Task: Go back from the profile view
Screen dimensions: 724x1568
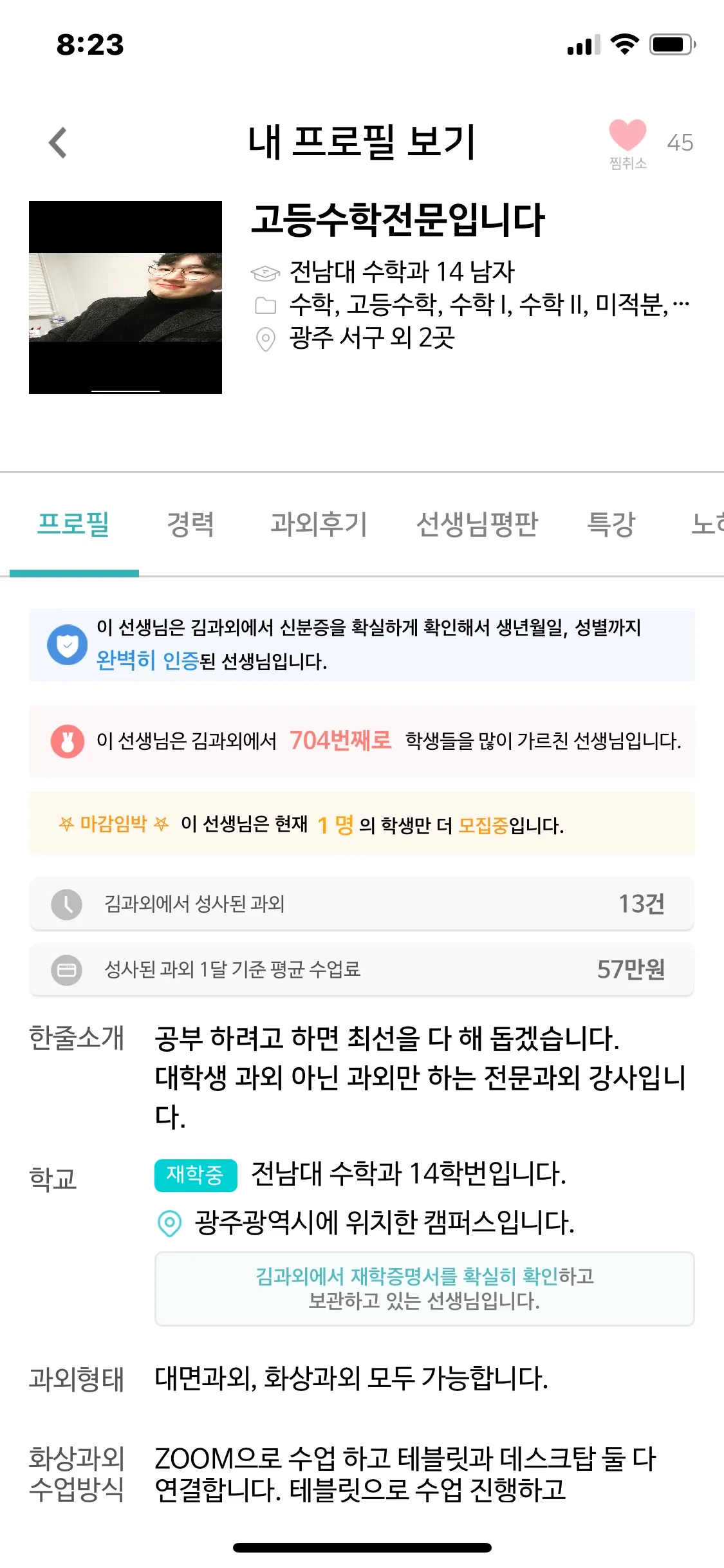Action: 58,142
